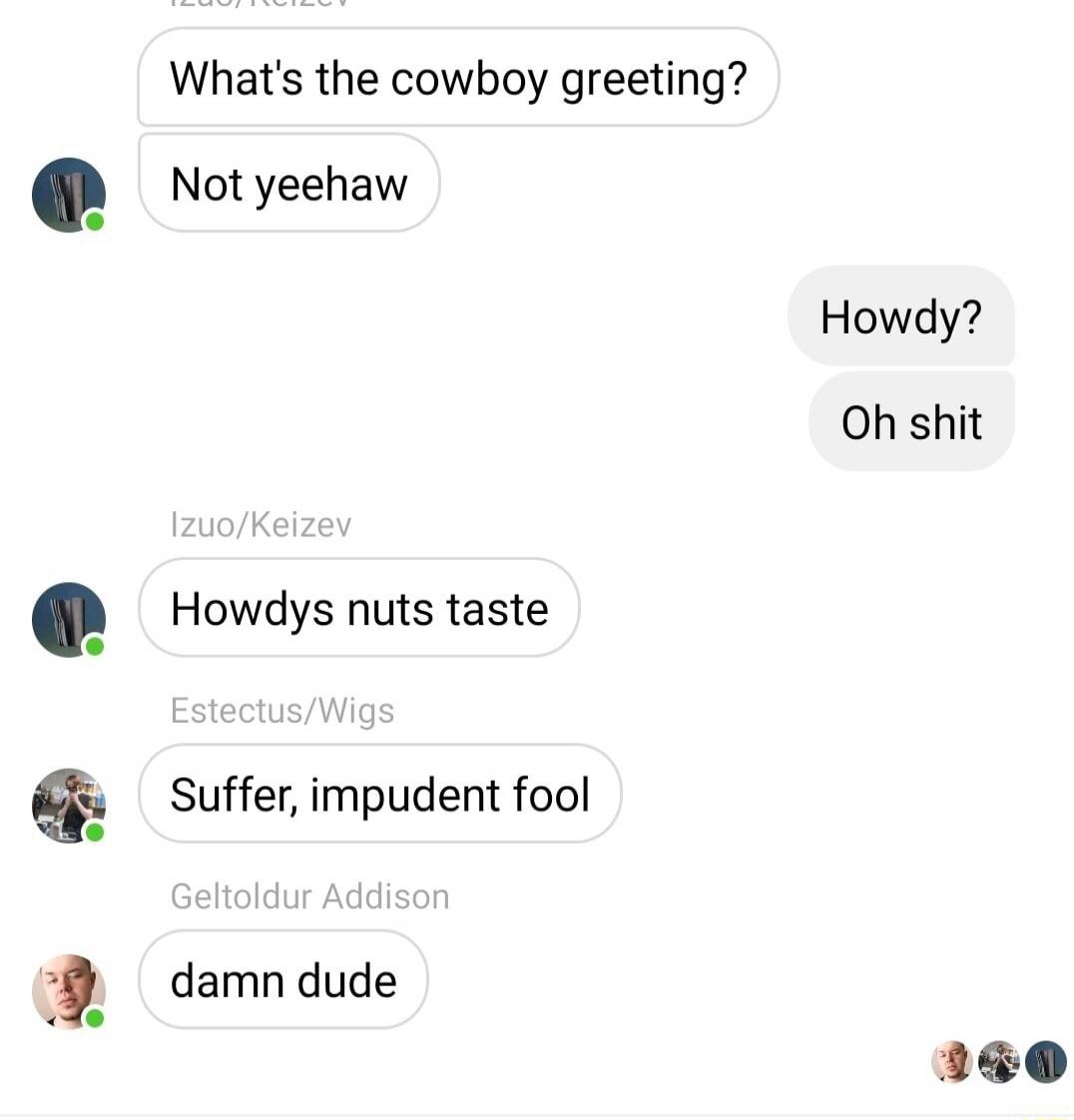The image size is (1074, 1120).
Task: Tap the "Howdy?" message bubble
Action: [x=900, y=316]
